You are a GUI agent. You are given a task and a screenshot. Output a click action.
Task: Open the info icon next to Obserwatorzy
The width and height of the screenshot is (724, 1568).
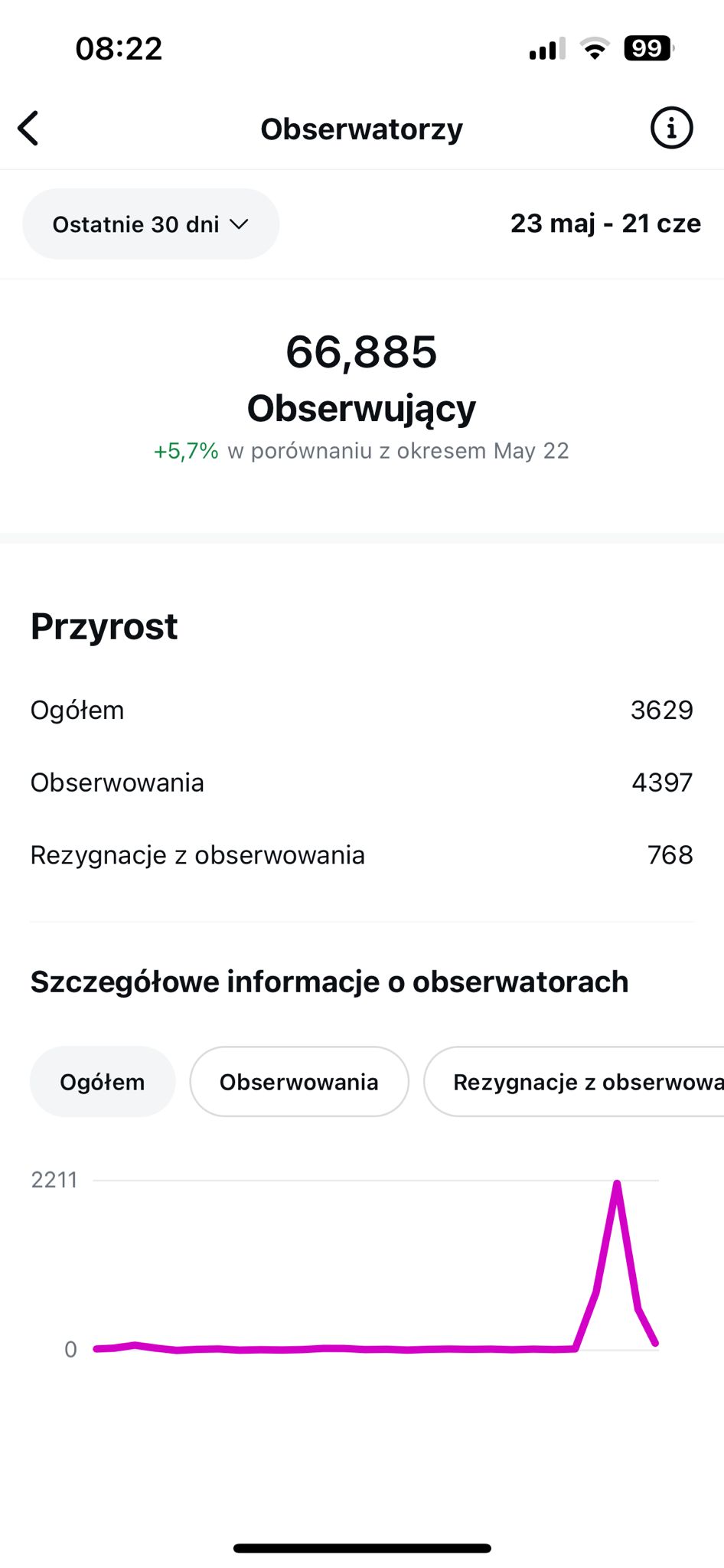671,128
